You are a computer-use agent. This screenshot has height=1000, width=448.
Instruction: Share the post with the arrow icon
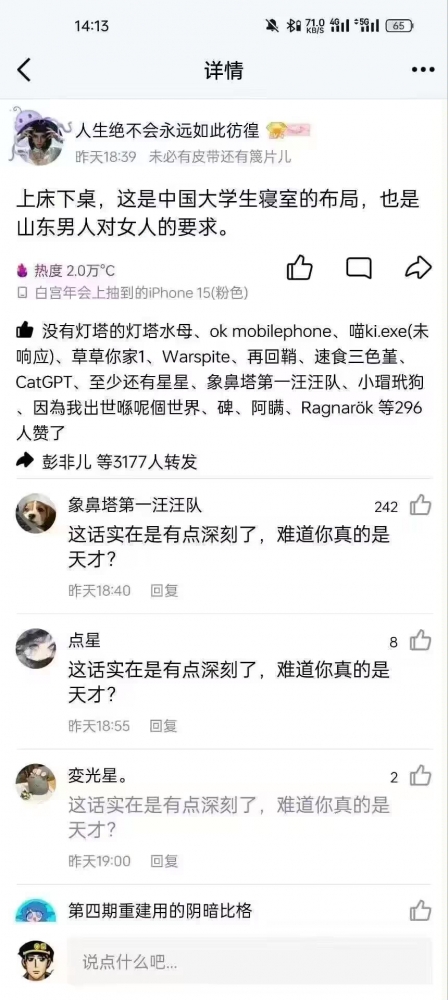tap(419, 268)
